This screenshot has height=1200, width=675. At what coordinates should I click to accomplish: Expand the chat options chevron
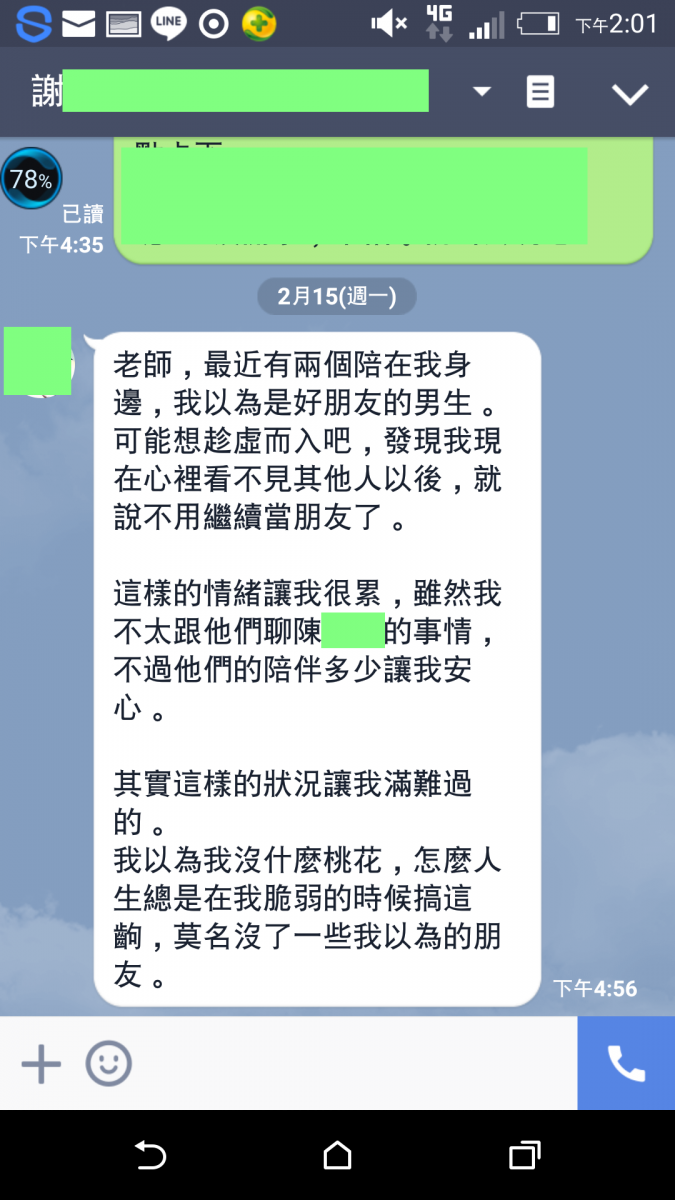[630, 94]
